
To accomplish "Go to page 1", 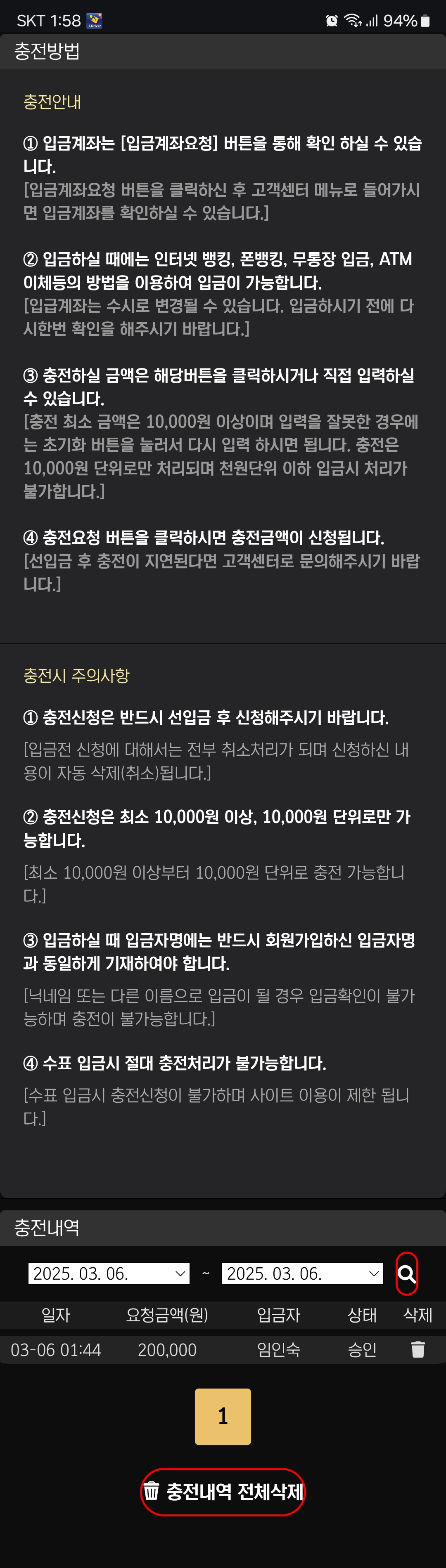I will click(x=223, y=1416).
